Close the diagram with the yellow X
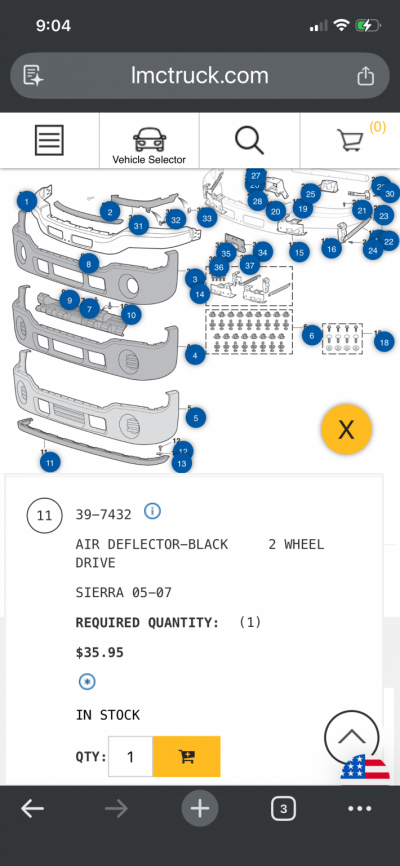 346,429
